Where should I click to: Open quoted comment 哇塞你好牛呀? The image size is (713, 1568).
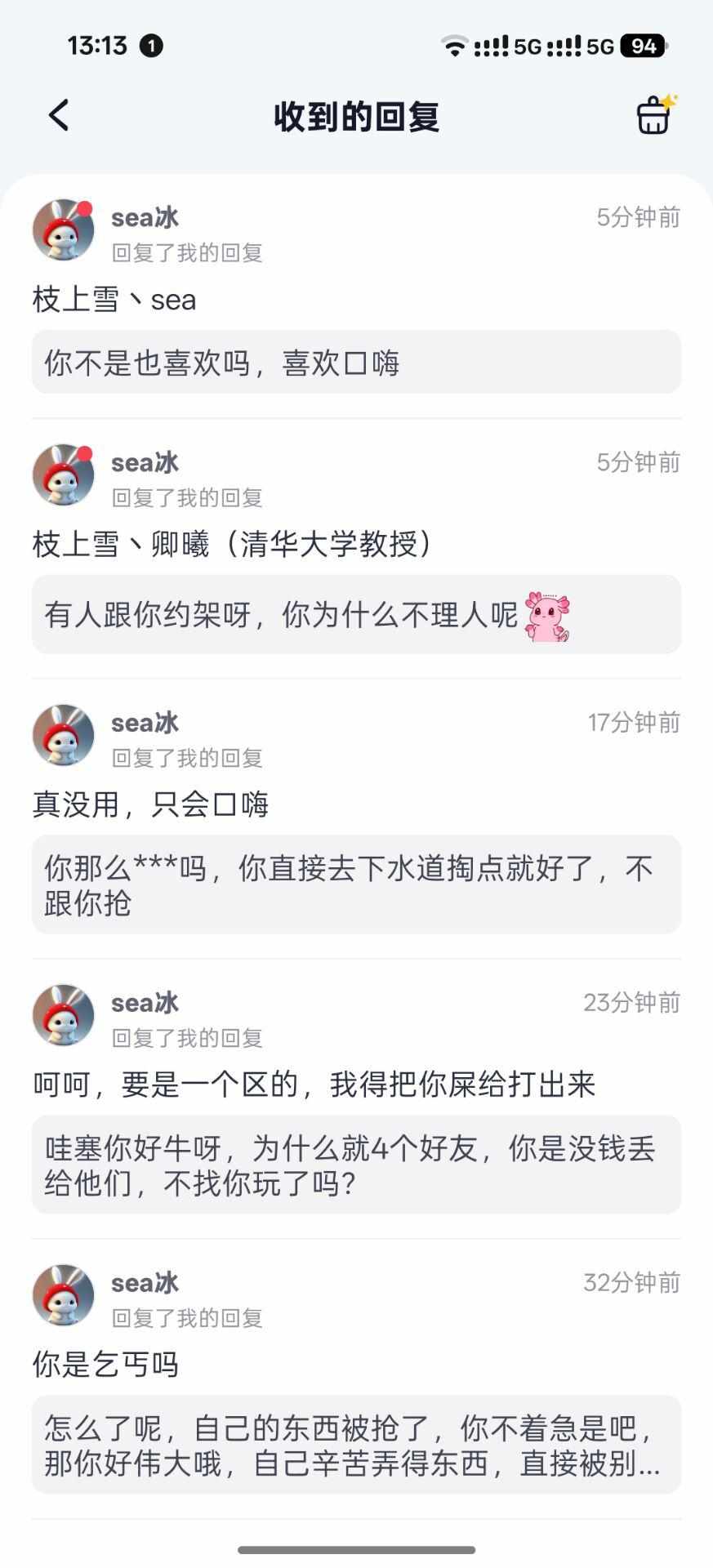(x=356, y=1165)
